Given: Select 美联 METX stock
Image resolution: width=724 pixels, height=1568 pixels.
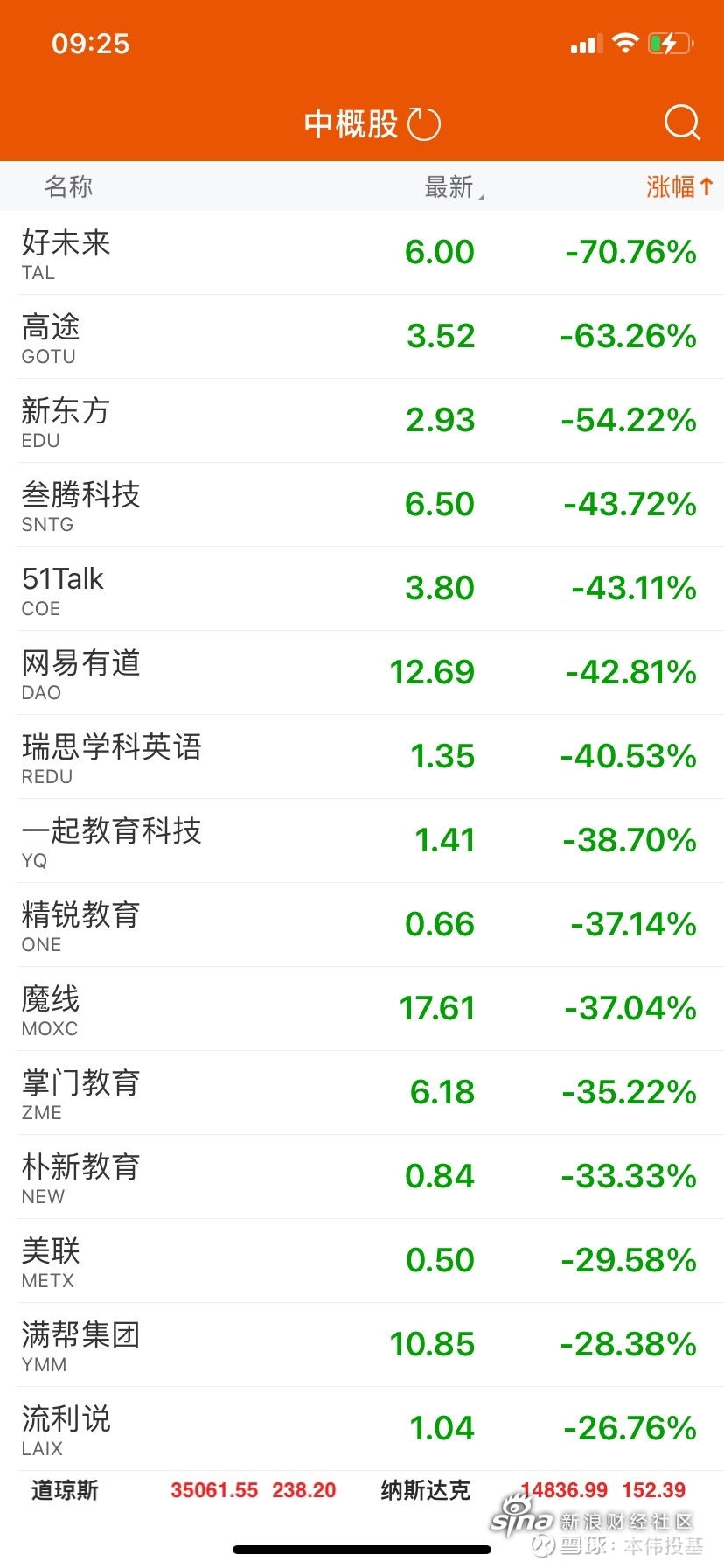Looking at the screenshot, I should [362, 1261].
